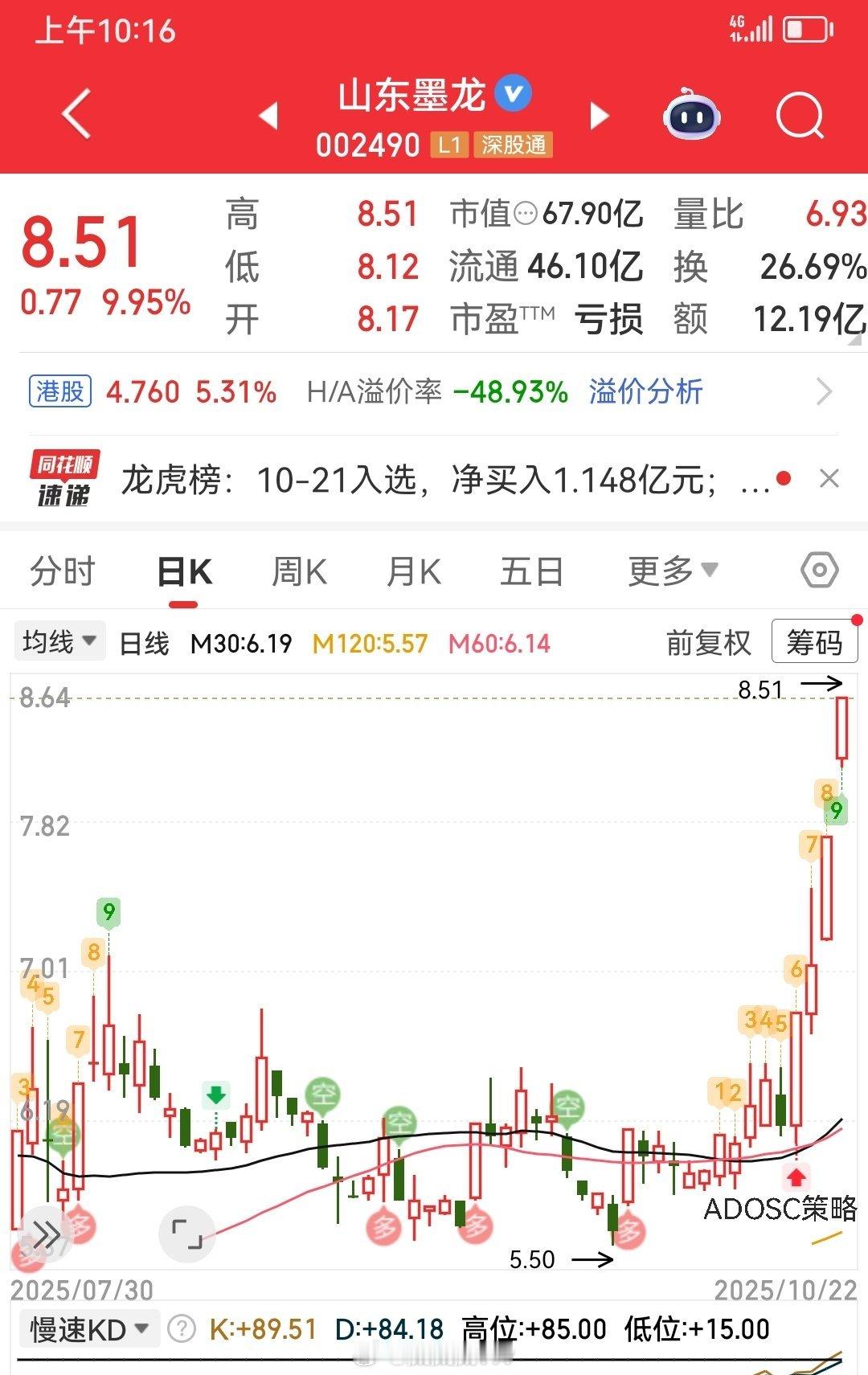Screen dimensions: 868x1375
Task: Select the 日K chart tab
Action: point(185,572)
